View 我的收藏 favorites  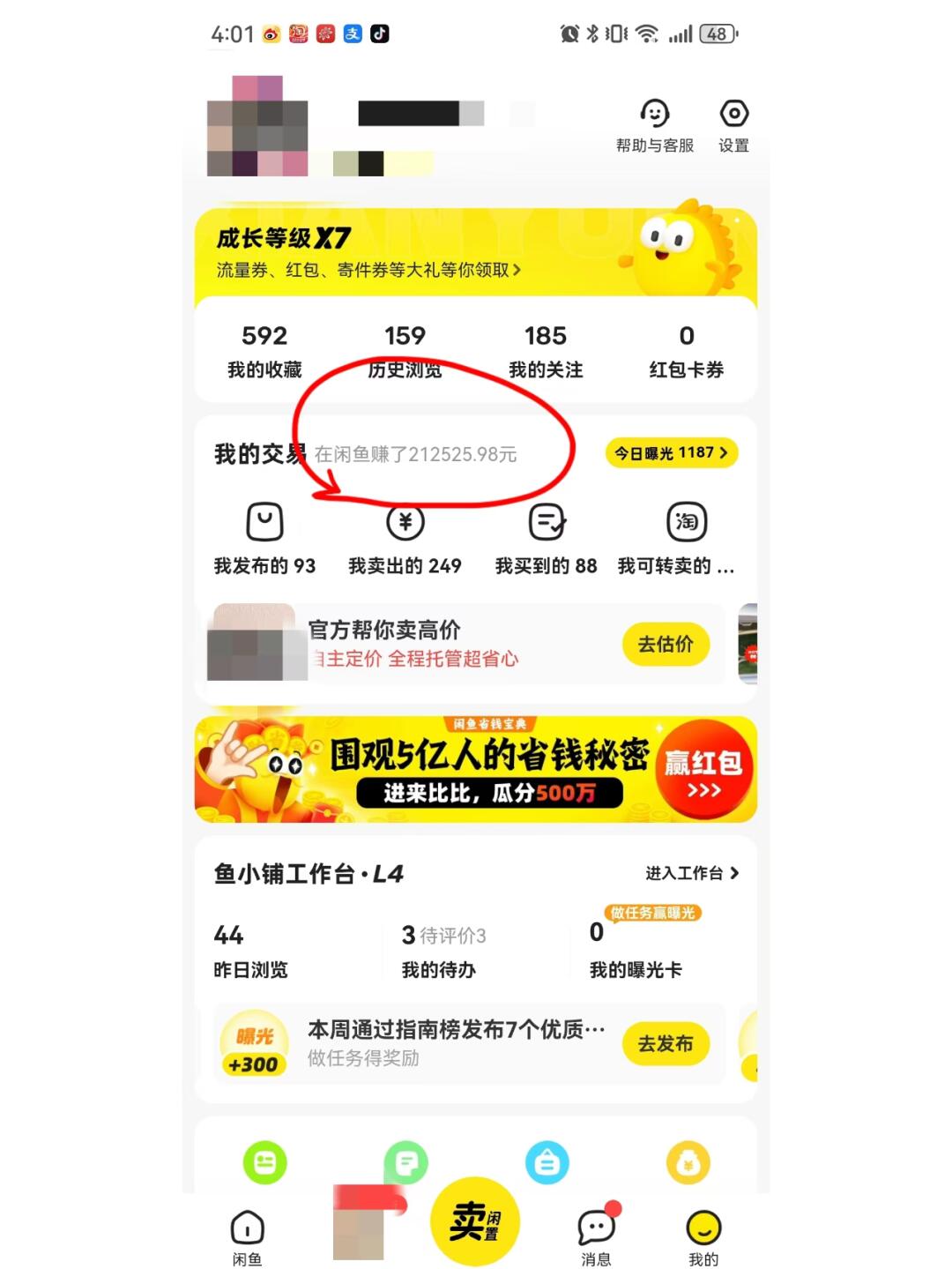(264, 350)
